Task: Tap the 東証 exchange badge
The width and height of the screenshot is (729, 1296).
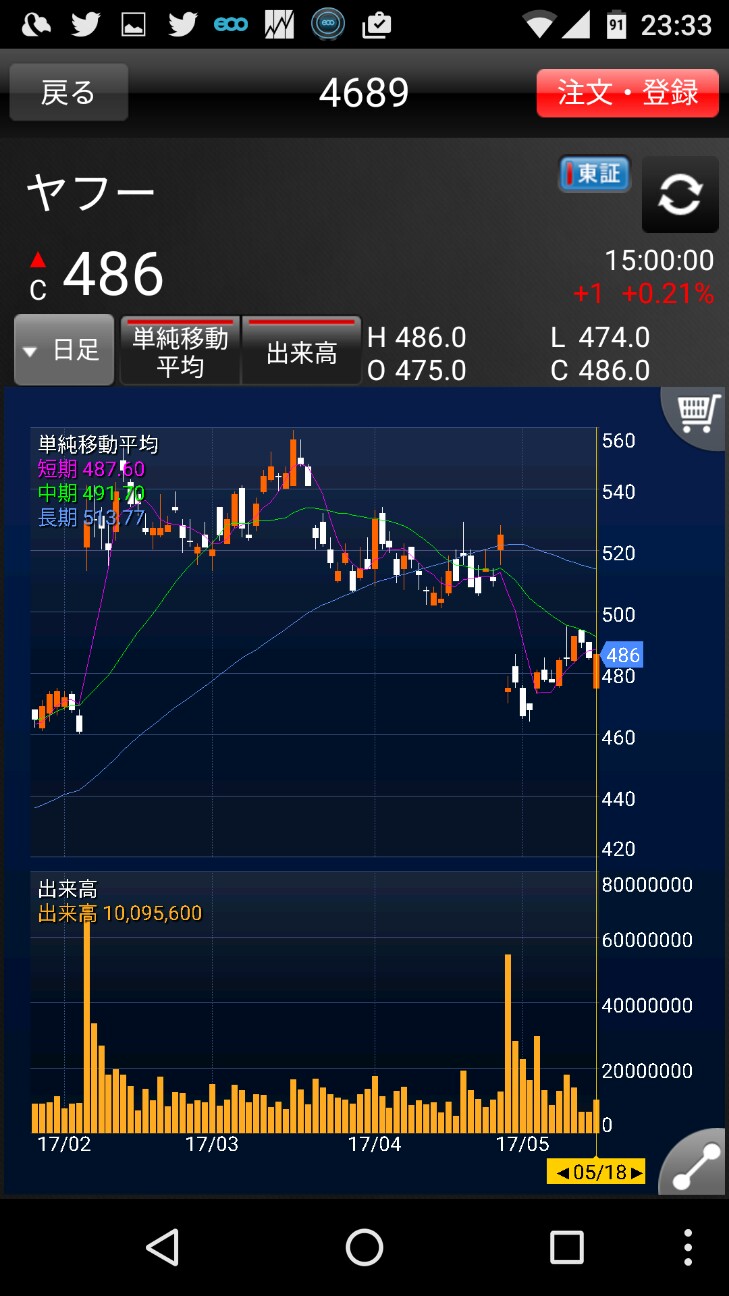Action: [x=593, y=174]
